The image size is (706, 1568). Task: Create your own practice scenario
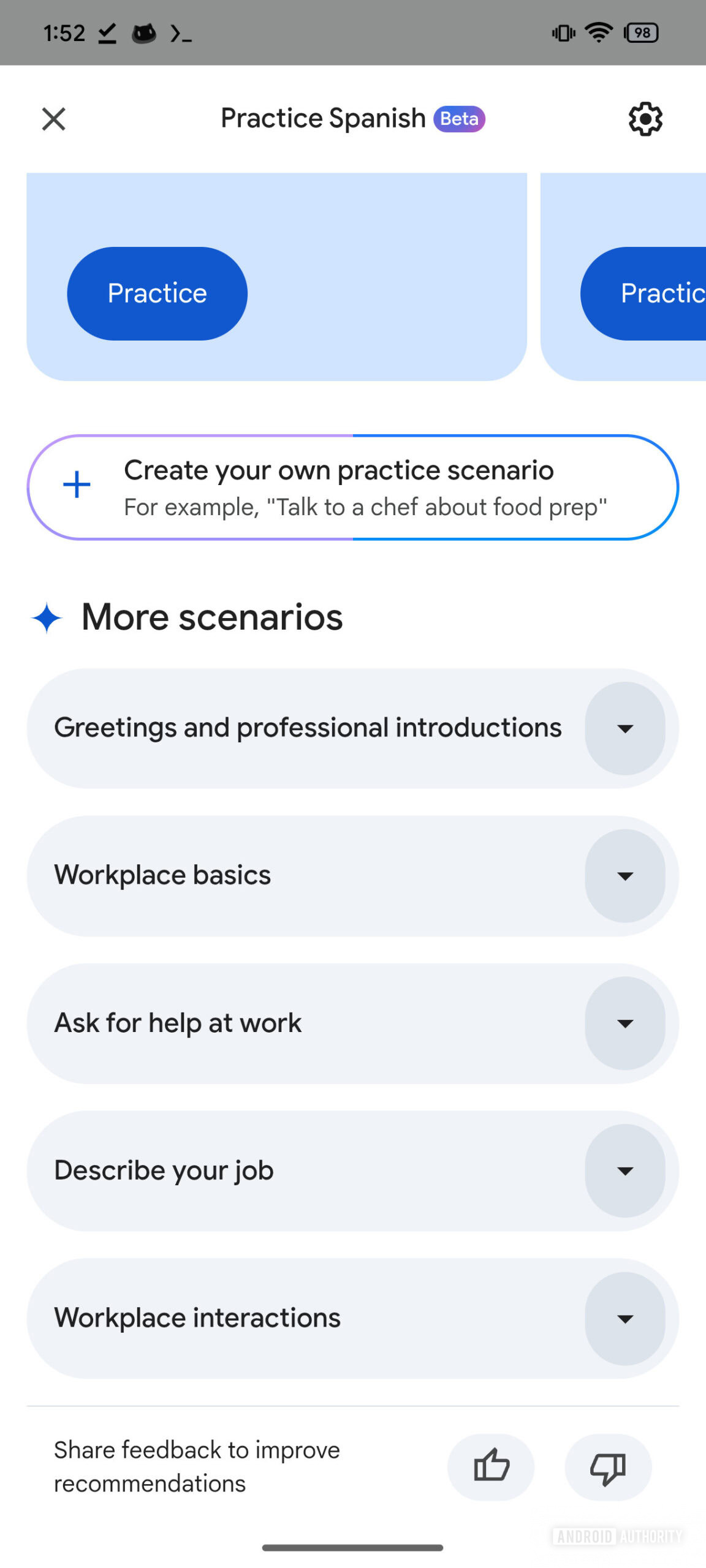(x=352, y=488)
